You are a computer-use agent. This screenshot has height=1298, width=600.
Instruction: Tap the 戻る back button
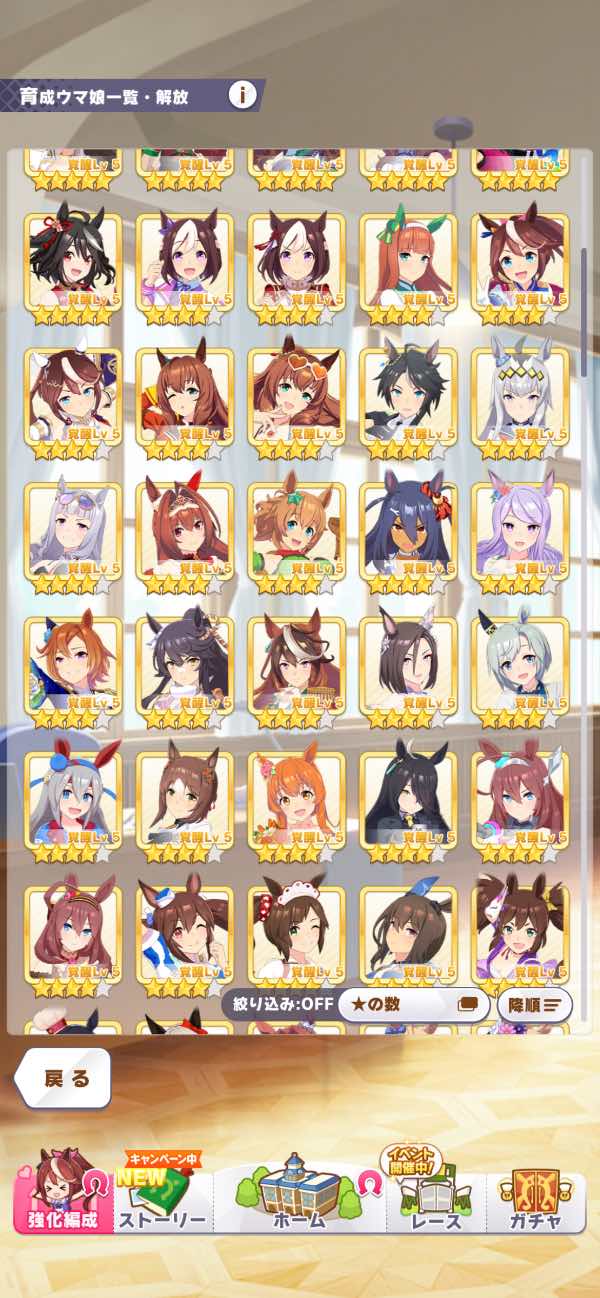[x=66, y=1078]
